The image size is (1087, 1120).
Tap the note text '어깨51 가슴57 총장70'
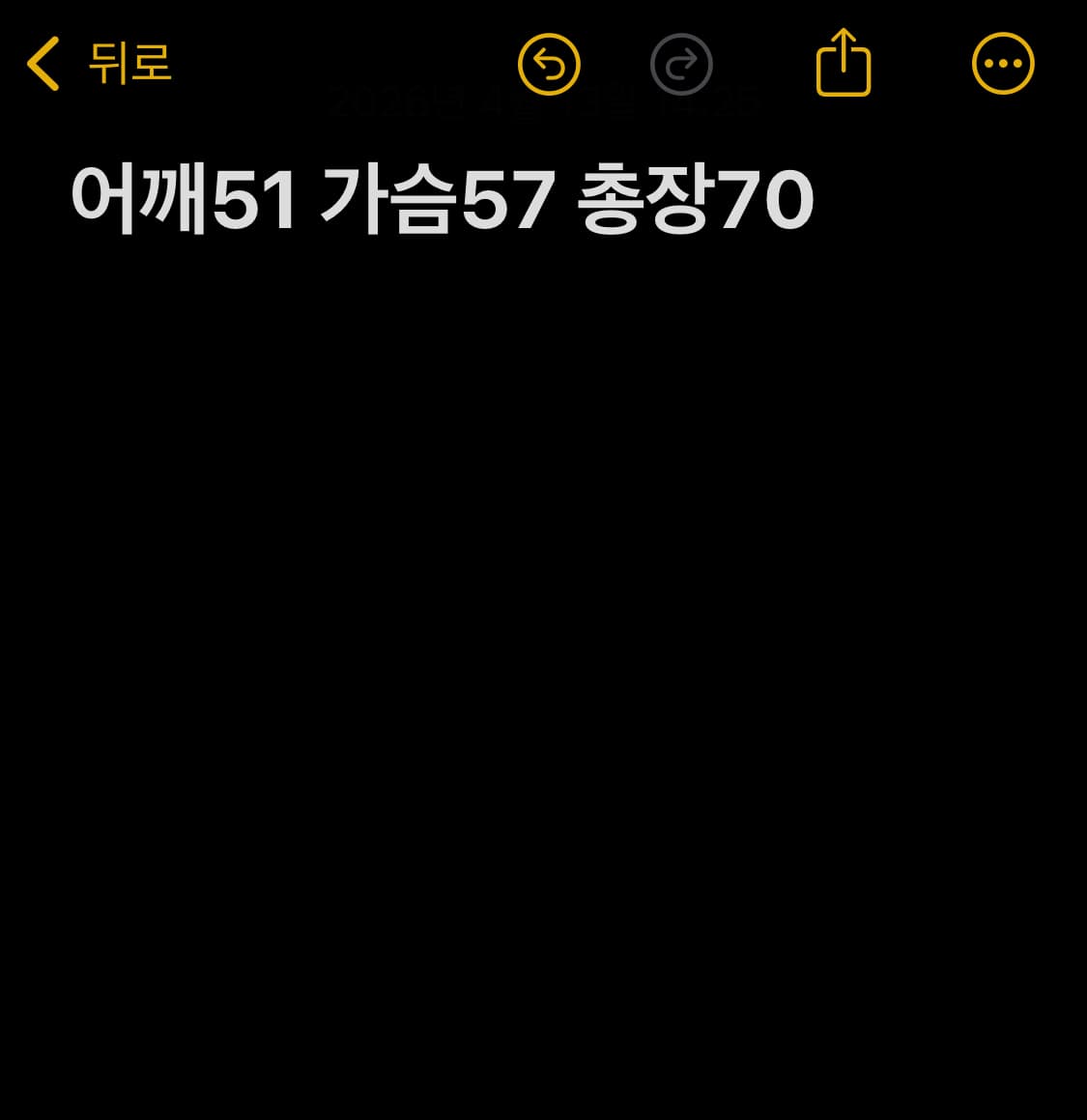pos(442,200)
